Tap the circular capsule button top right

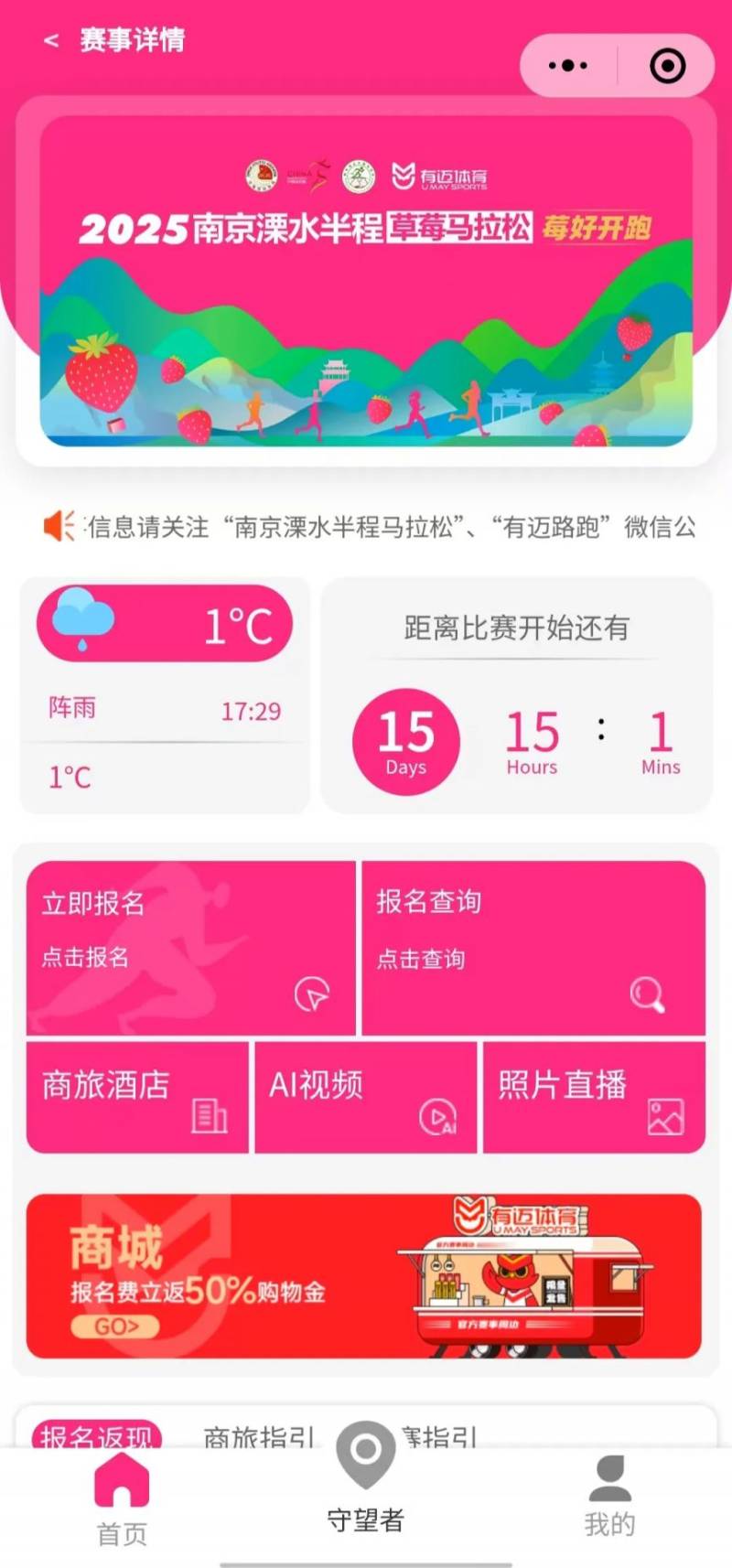(669, 65)
